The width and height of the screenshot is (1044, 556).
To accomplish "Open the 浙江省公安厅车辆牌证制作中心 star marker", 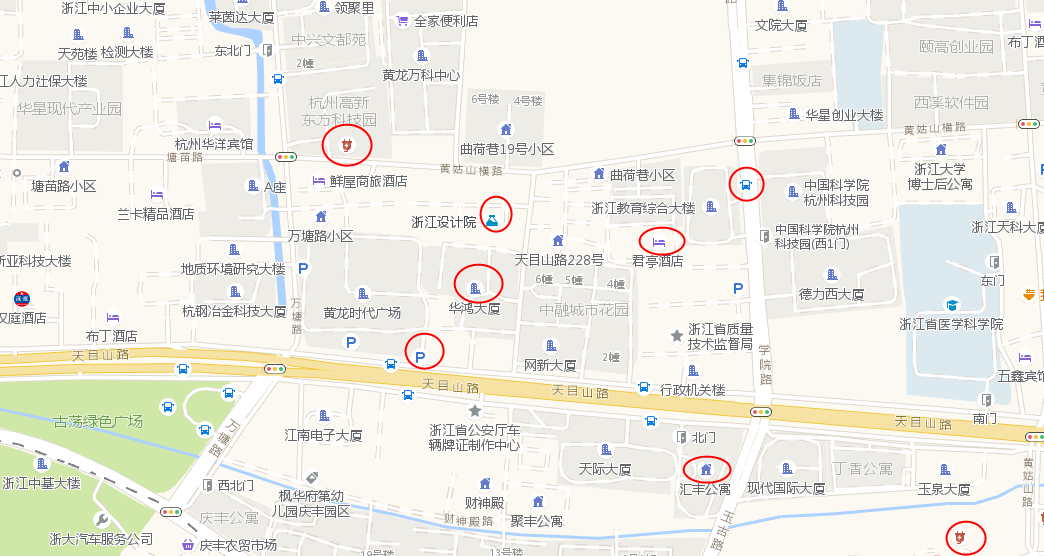I will (x=475, y=411).
